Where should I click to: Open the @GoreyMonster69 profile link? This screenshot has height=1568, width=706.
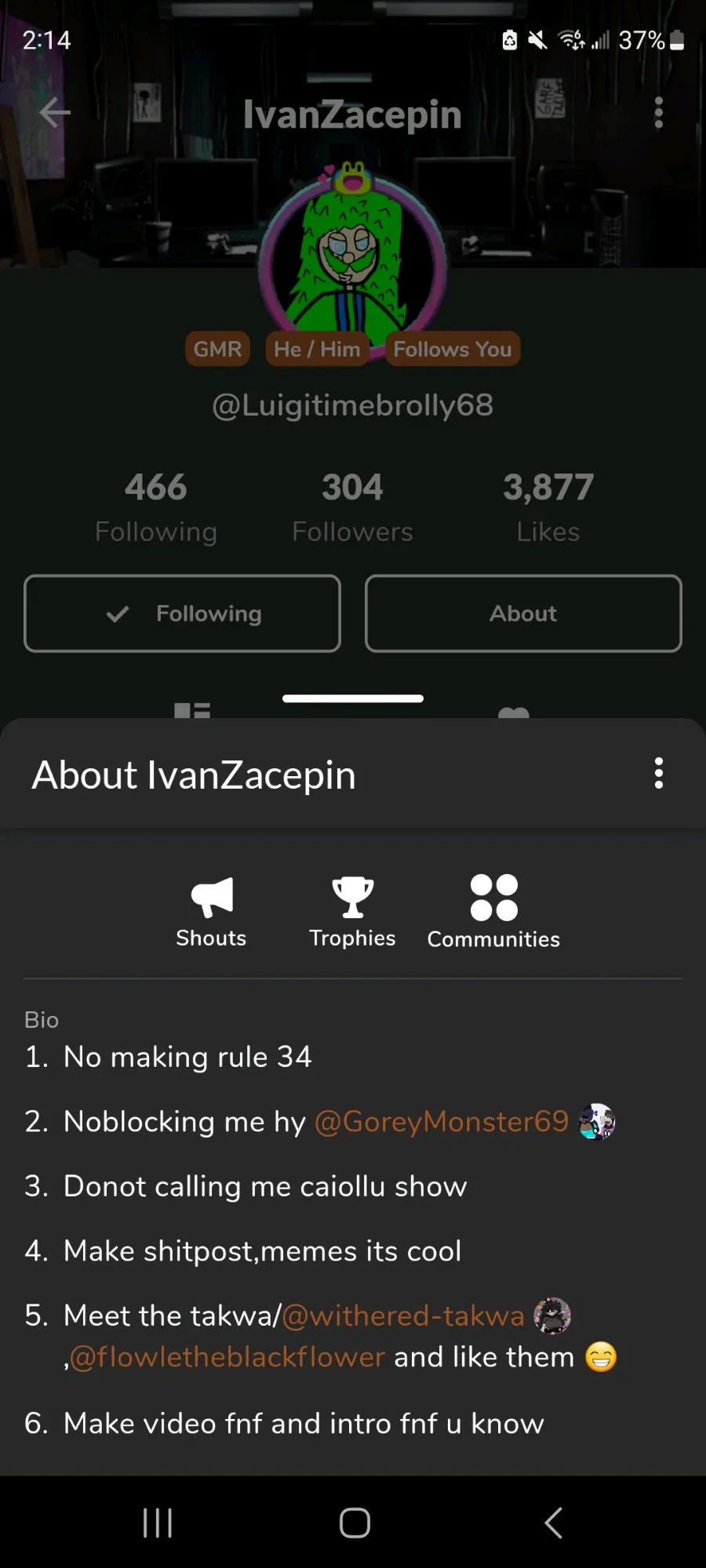coord(441,1121)
